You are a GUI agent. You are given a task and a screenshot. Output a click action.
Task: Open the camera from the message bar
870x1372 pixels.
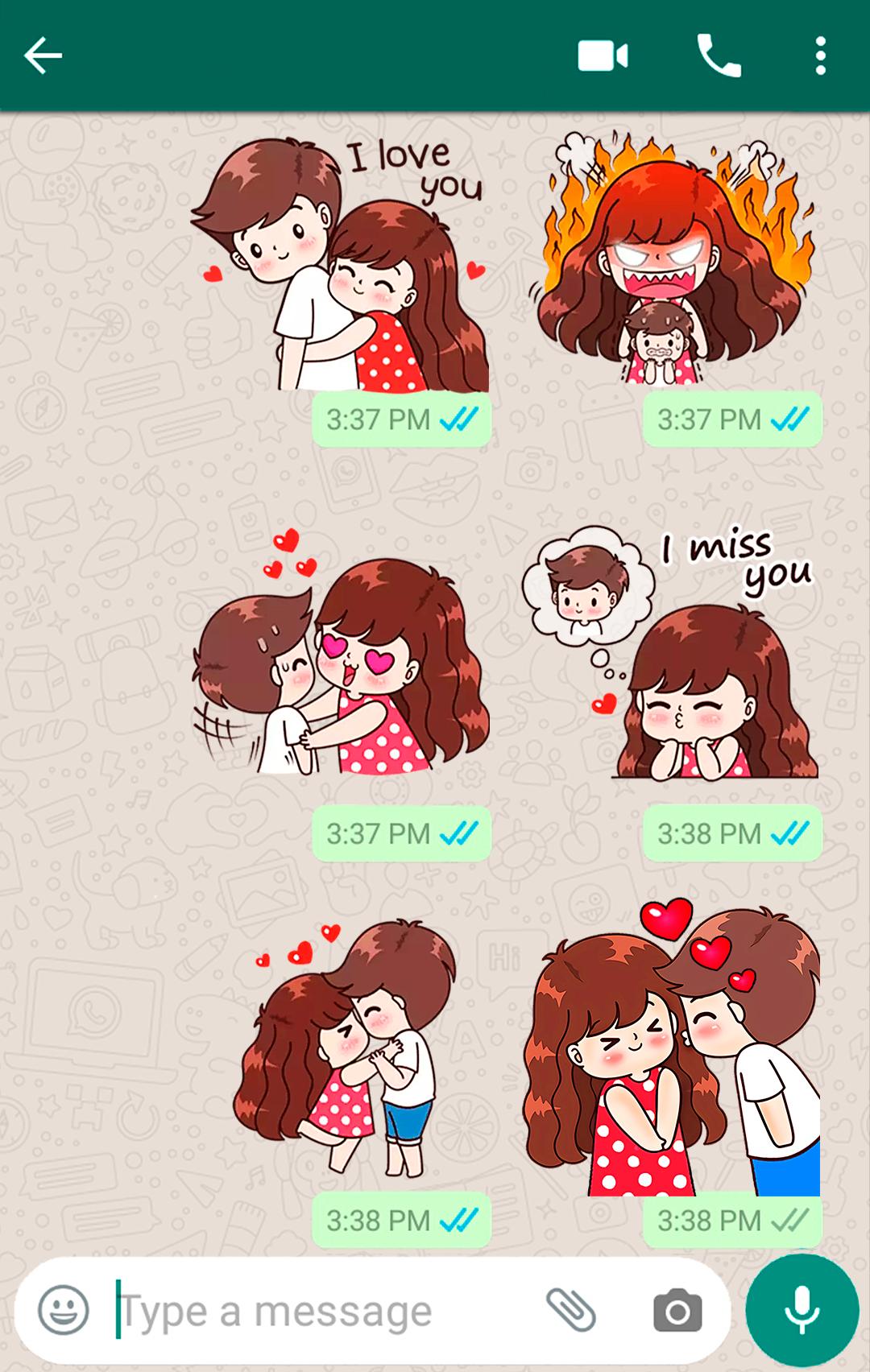pyautogui.click(x=677, y=1311)
